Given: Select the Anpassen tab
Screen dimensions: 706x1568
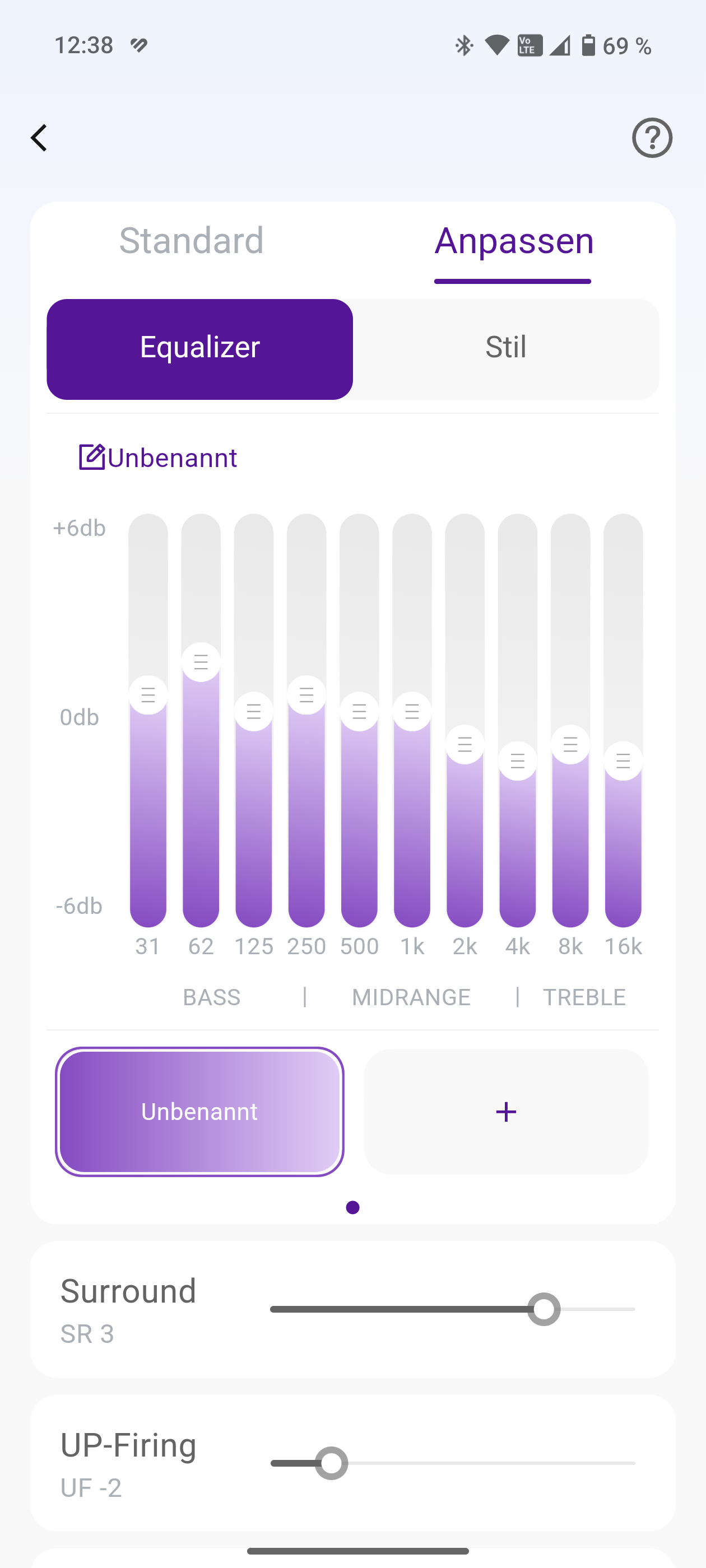Looking at the screenshot, I should (513, 240).
